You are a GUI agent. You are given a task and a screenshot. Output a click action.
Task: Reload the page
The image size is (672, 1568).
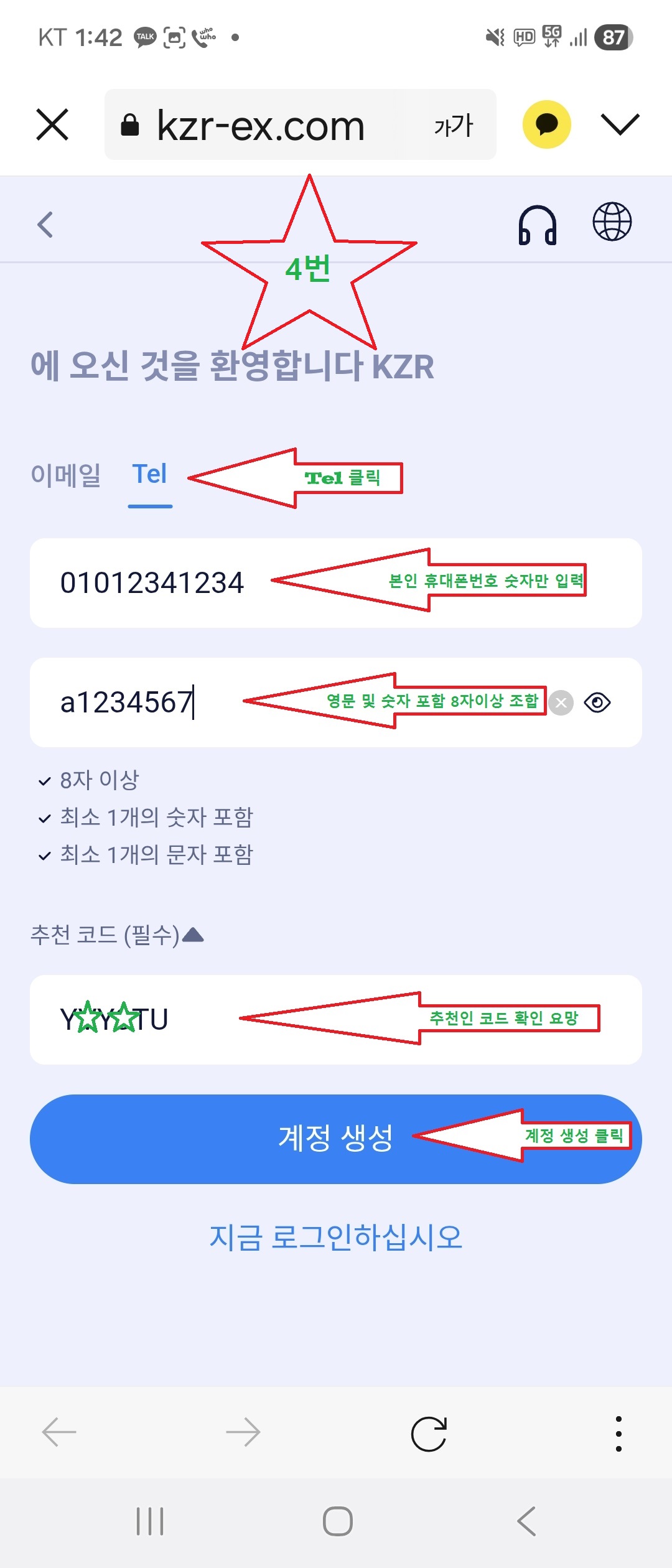click(429, 1434)
